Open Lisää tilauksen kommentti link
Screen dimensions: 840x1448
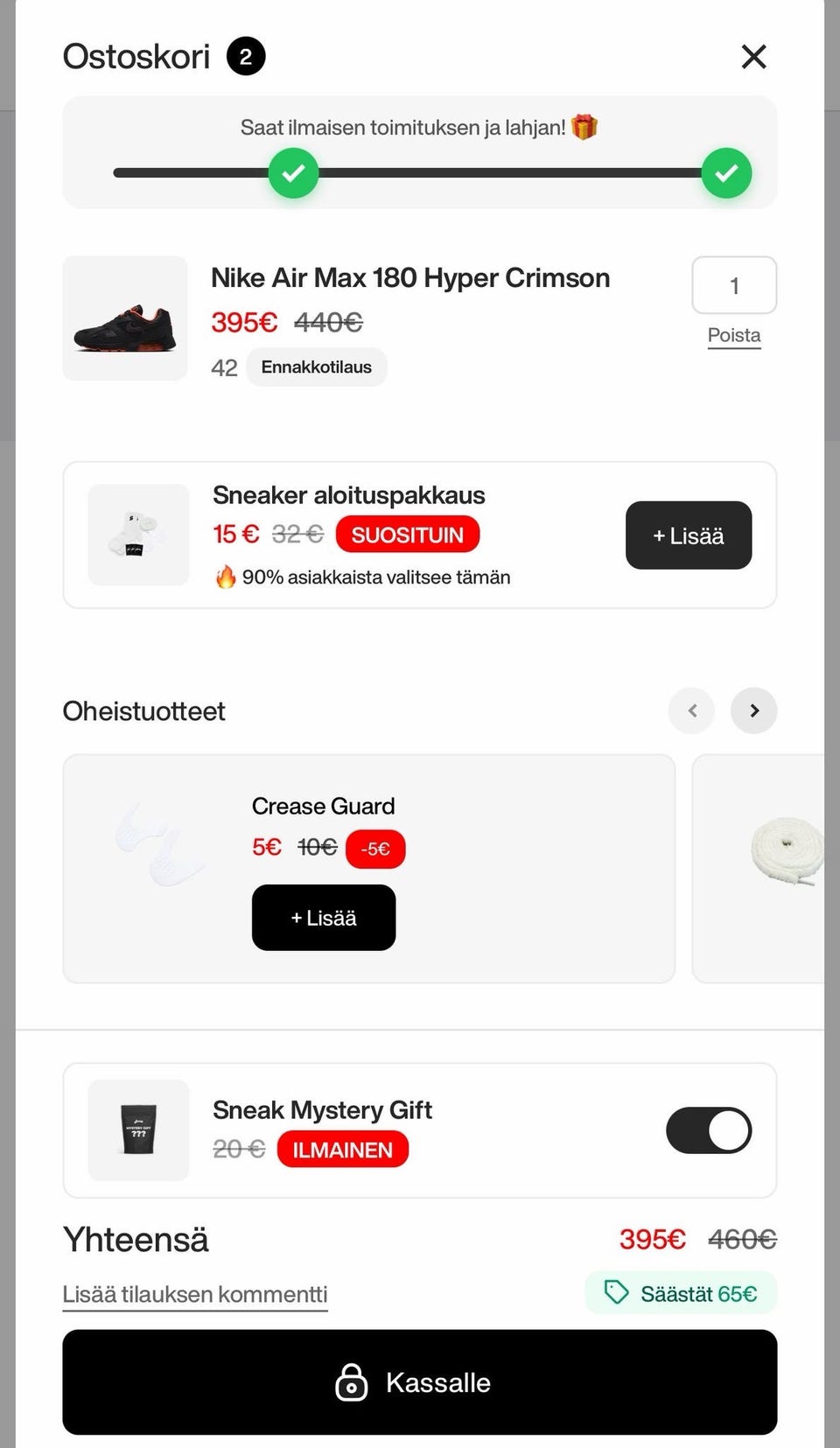point(195,1294)
